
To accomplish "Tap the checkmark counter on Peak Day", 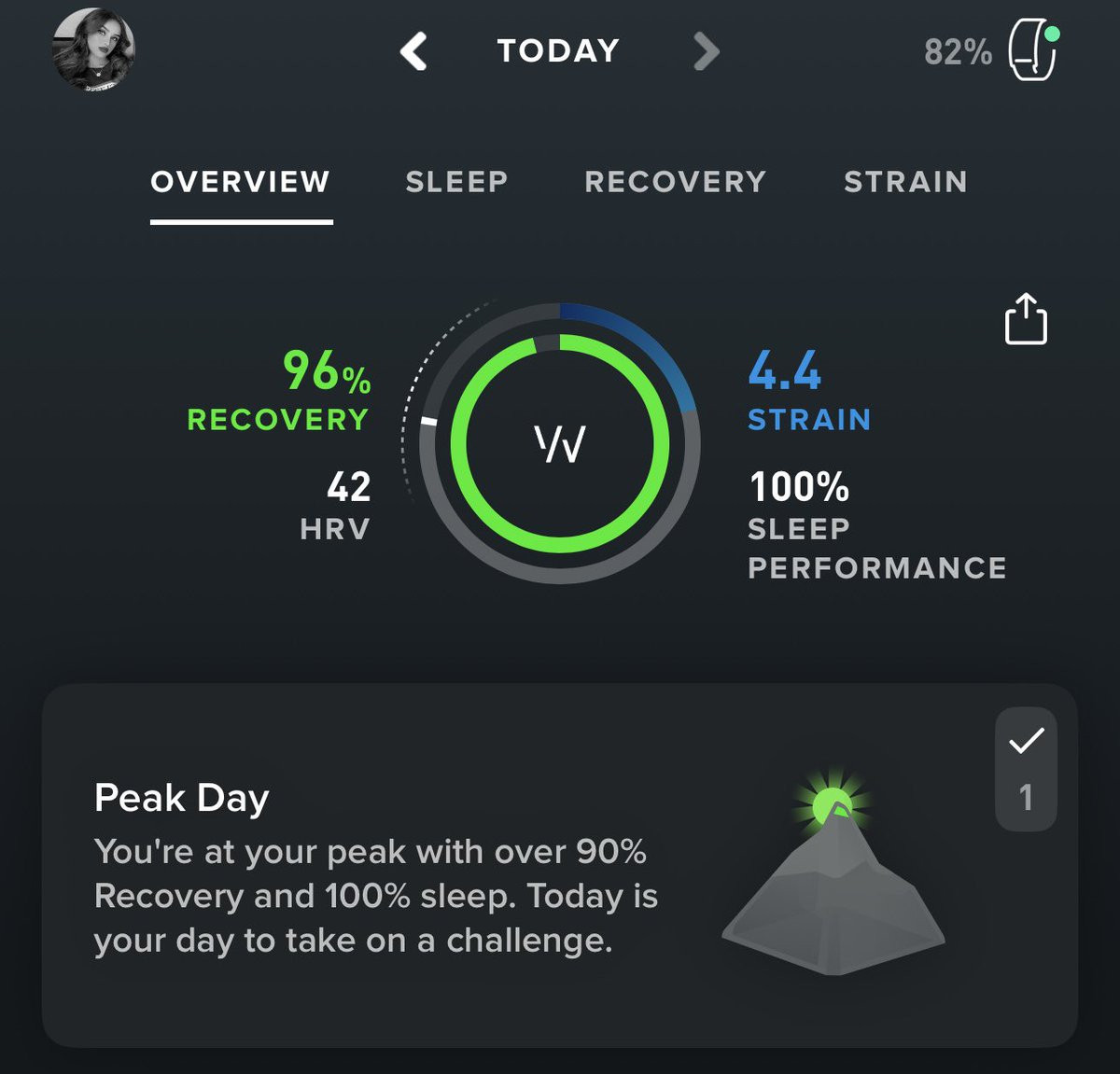I will (x=1026, y=769).
